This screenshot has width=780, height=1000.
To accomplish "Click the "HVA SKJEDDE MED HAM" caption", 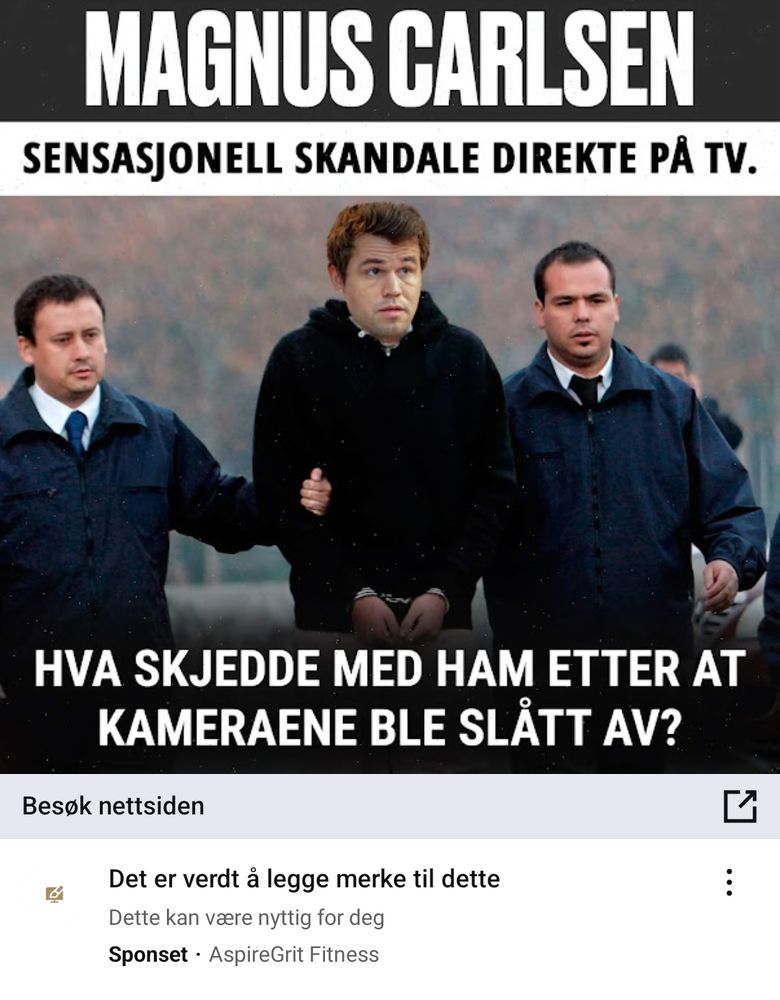I will point(390,695).
